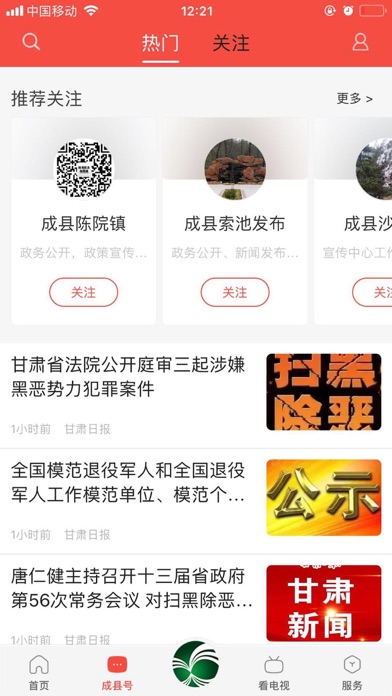Switch to the 看电视 tab
This screenshot has width=392, height=696.
pos(274,672)
